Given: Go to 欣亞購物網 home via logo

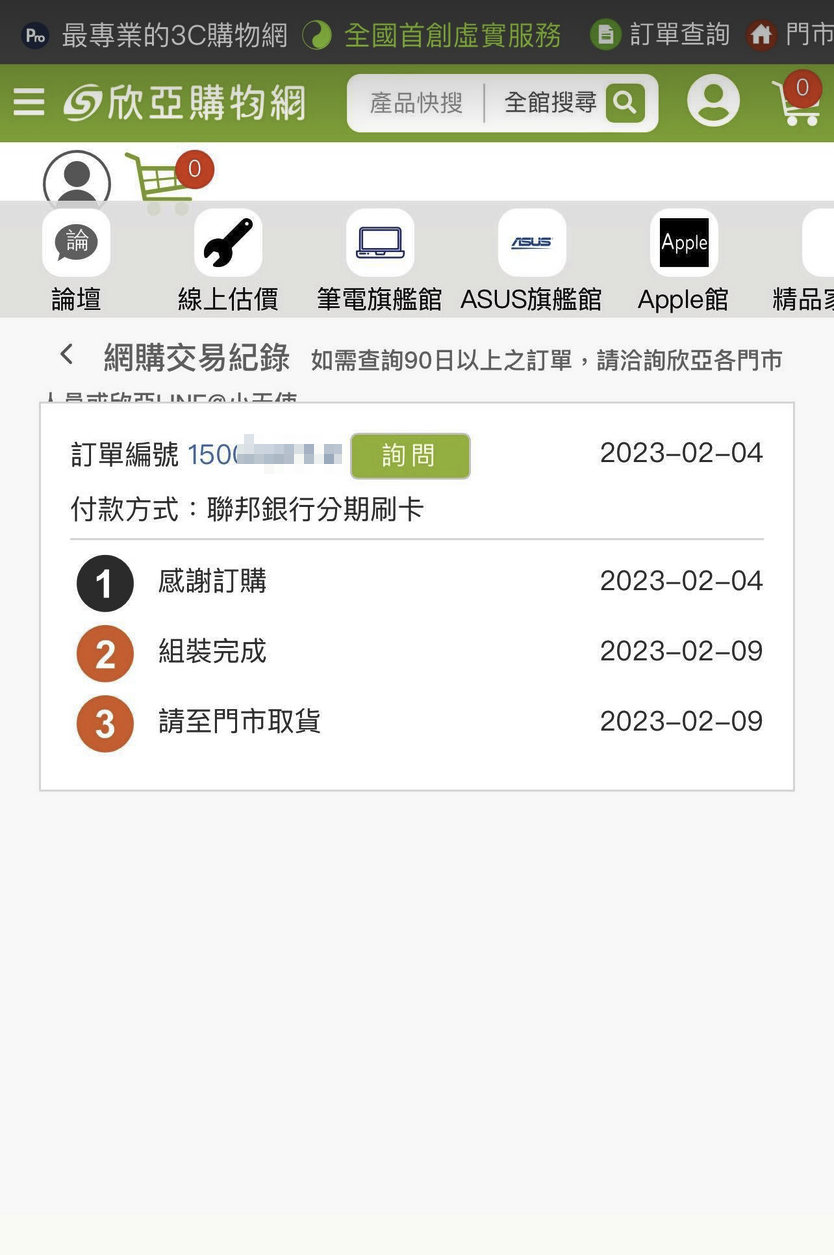Looking at the screenshot, I should pos(185,103).
